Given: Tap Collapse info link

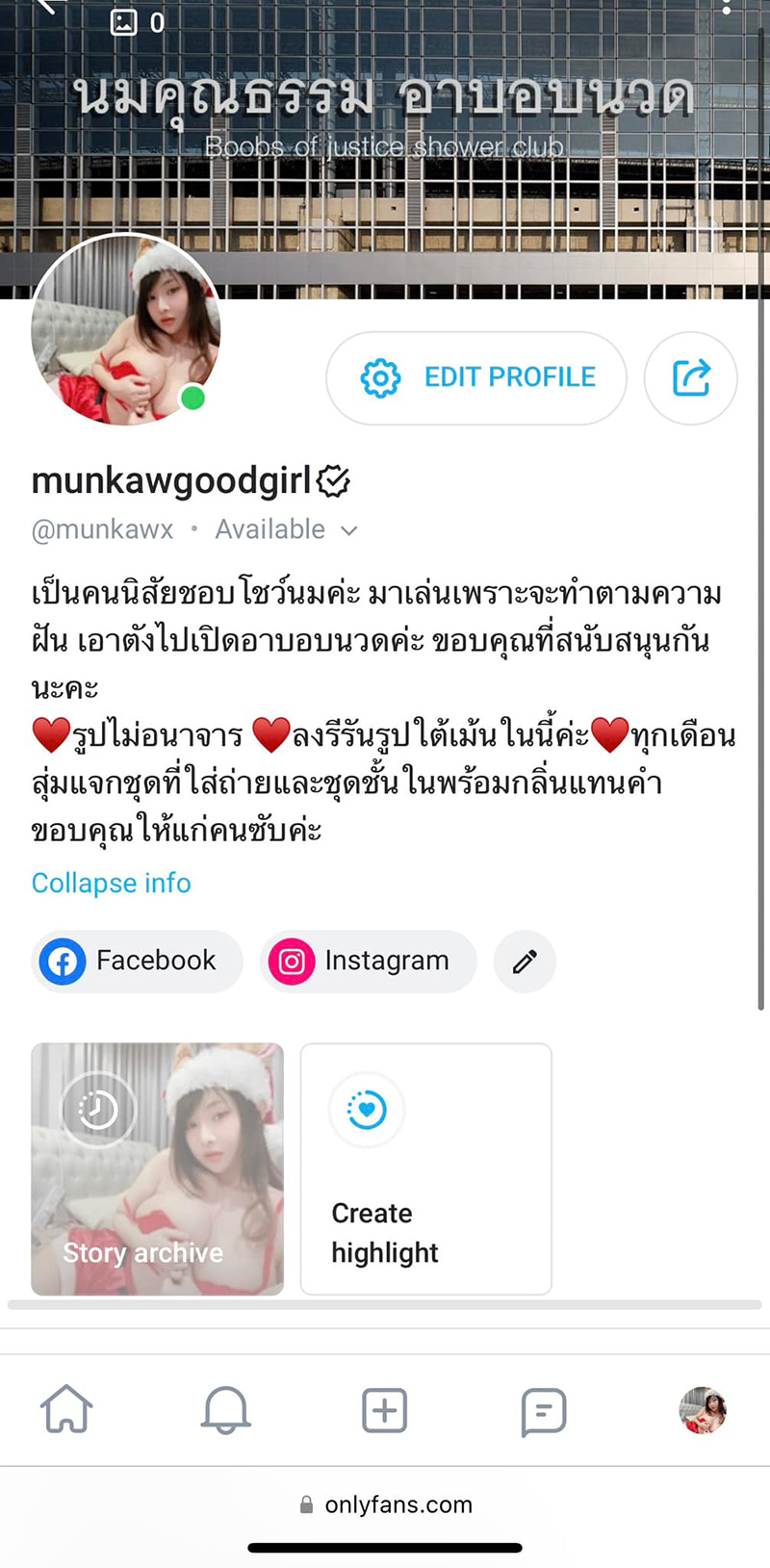Looking at the screenshot, I should (111, 883).
